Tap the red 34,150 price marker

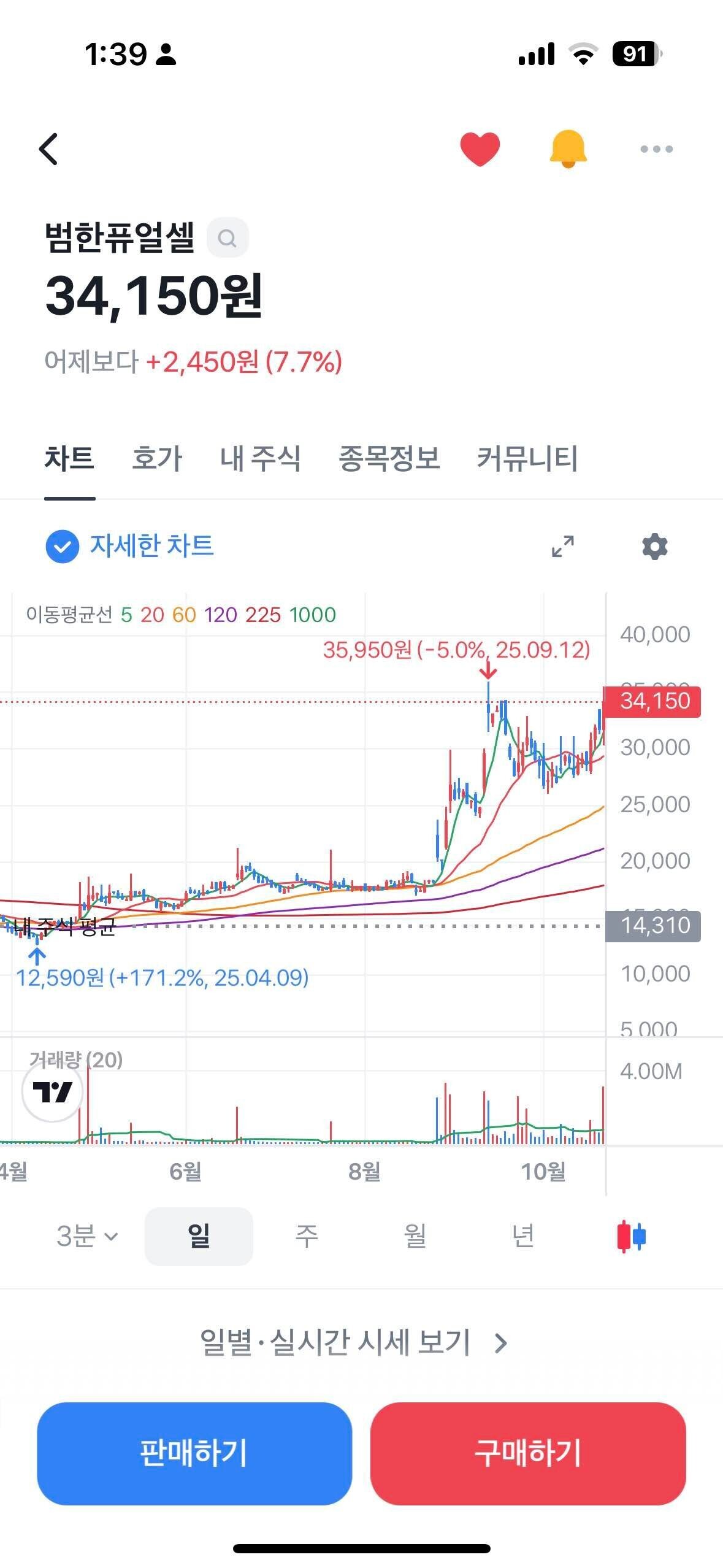coord(652,702)
